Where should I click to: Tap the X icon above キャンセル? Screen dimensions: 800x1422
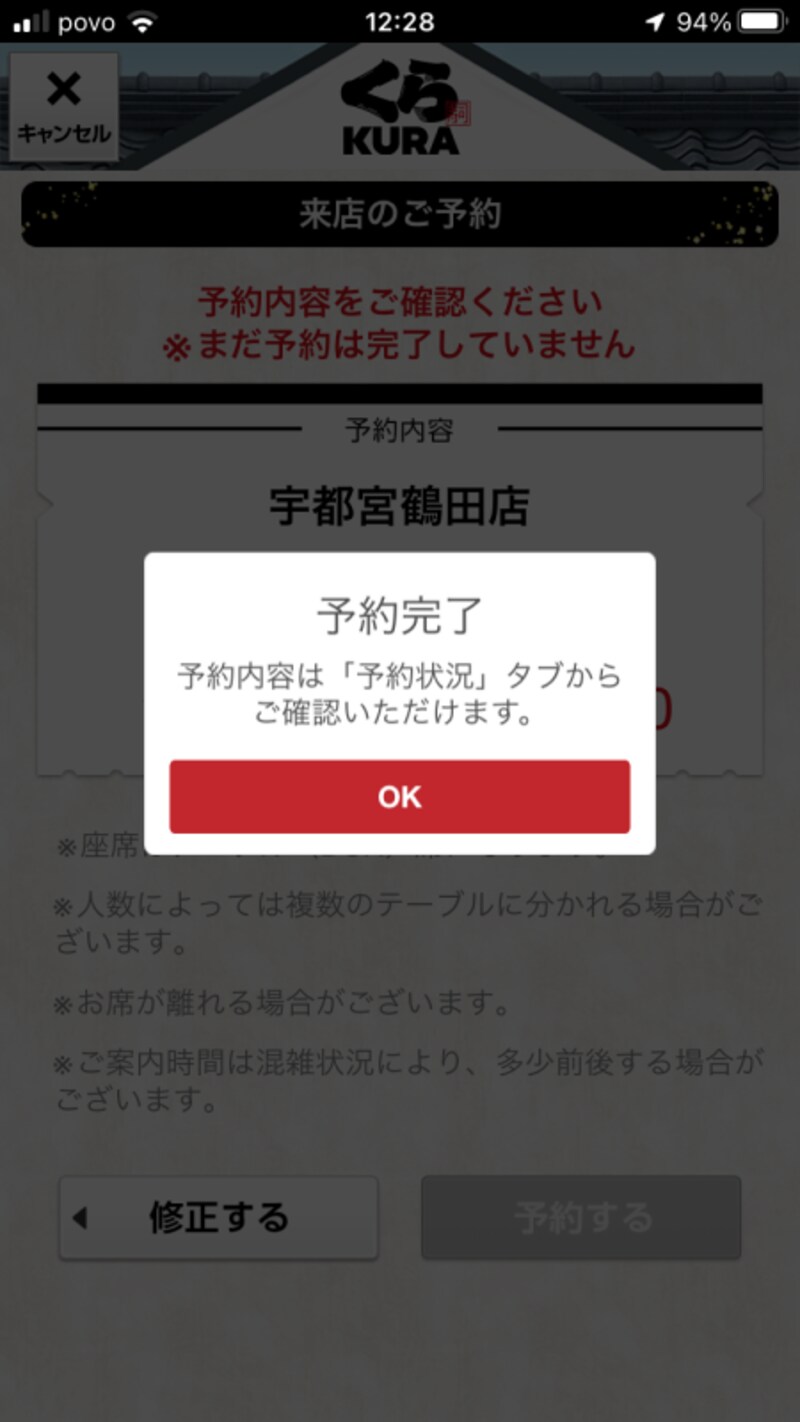[63, 90]
